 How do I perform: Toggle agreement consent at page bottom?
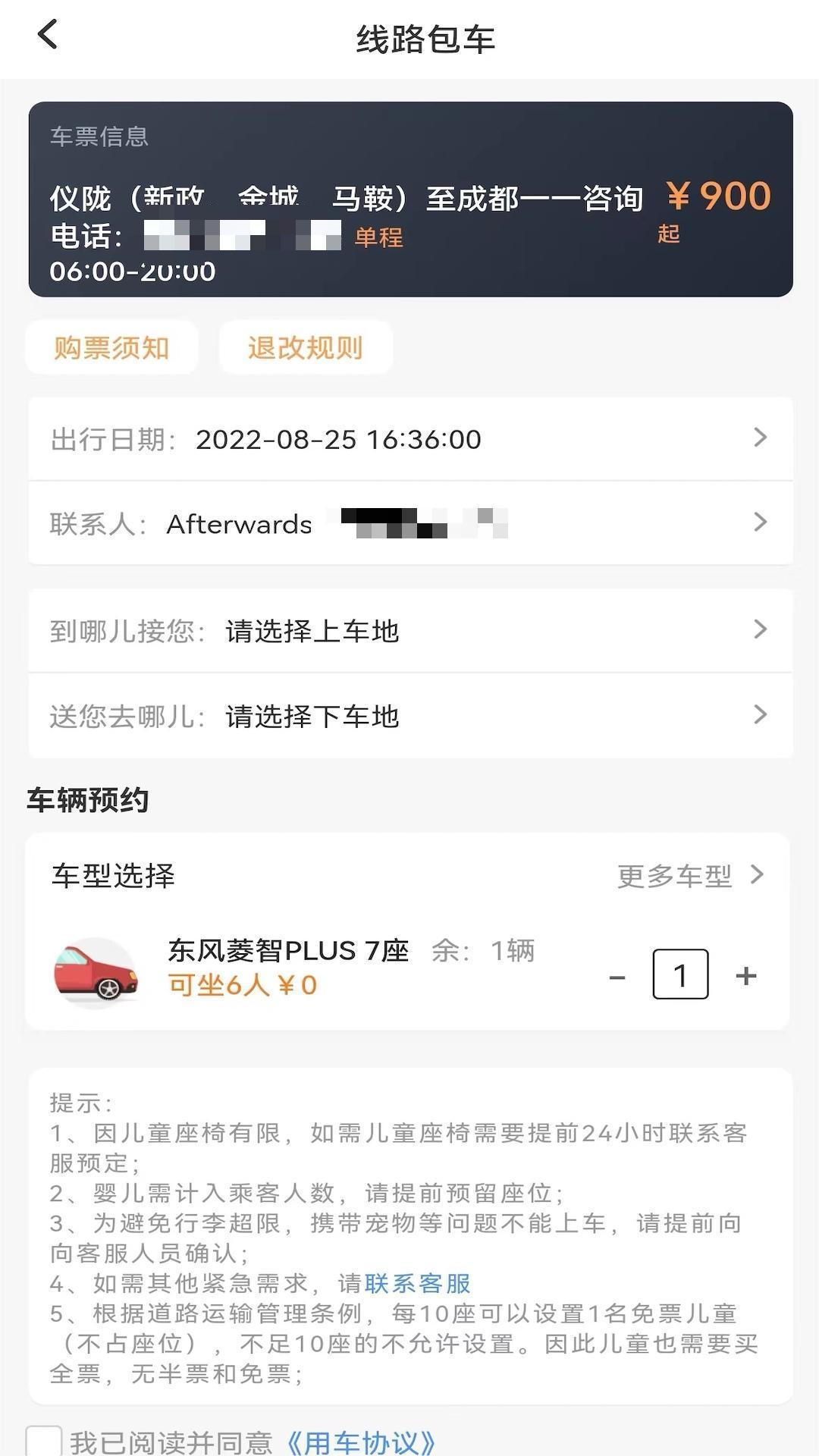coord(43,1439)
